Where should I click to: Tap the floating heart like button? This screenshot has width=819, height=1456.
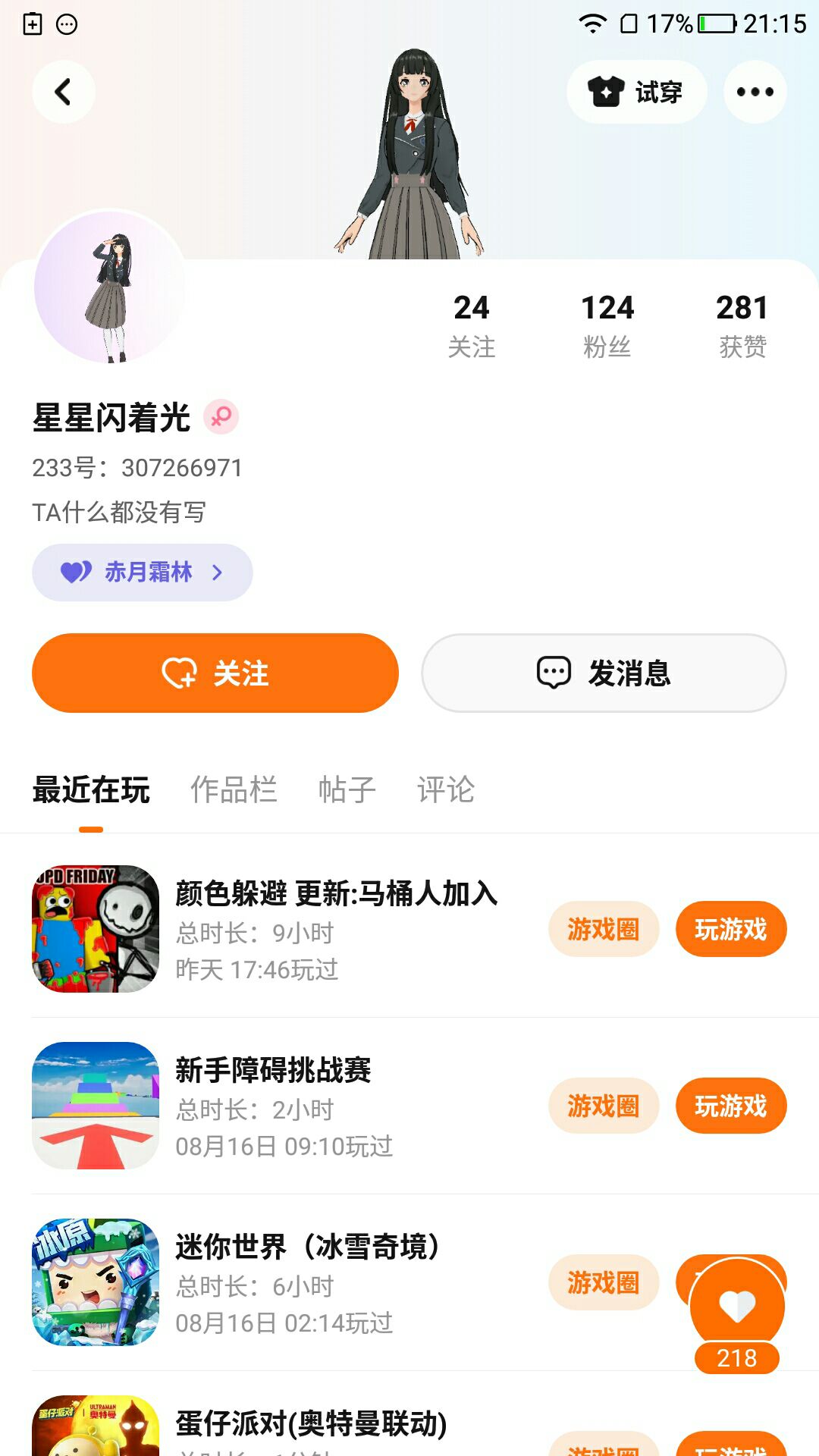coord(736,1306)
